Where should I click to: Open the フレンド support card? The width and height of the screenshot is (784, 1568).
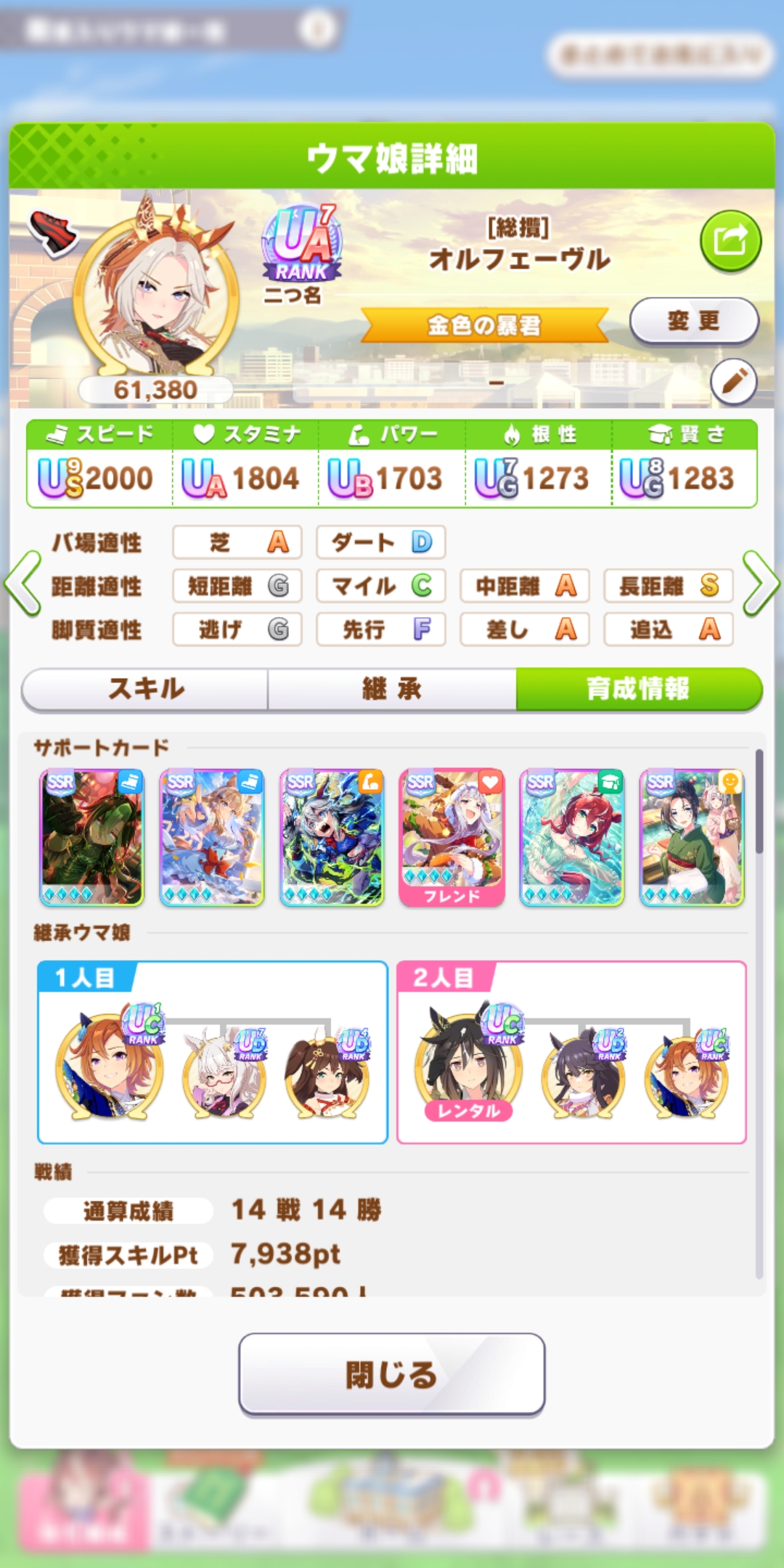click(x=452, y=837)
